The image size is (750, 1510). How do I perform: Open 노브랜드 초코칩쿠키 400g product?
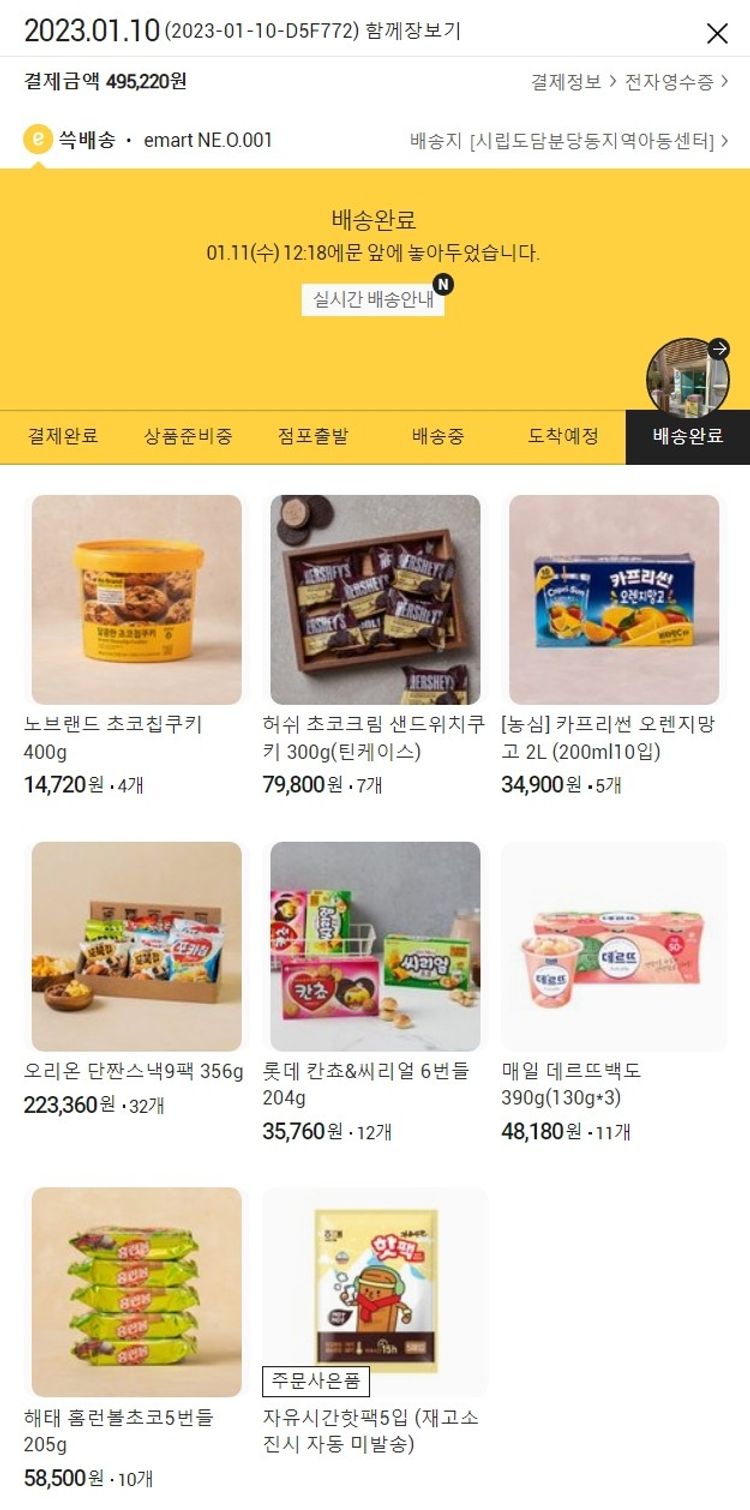pos(136,600)
